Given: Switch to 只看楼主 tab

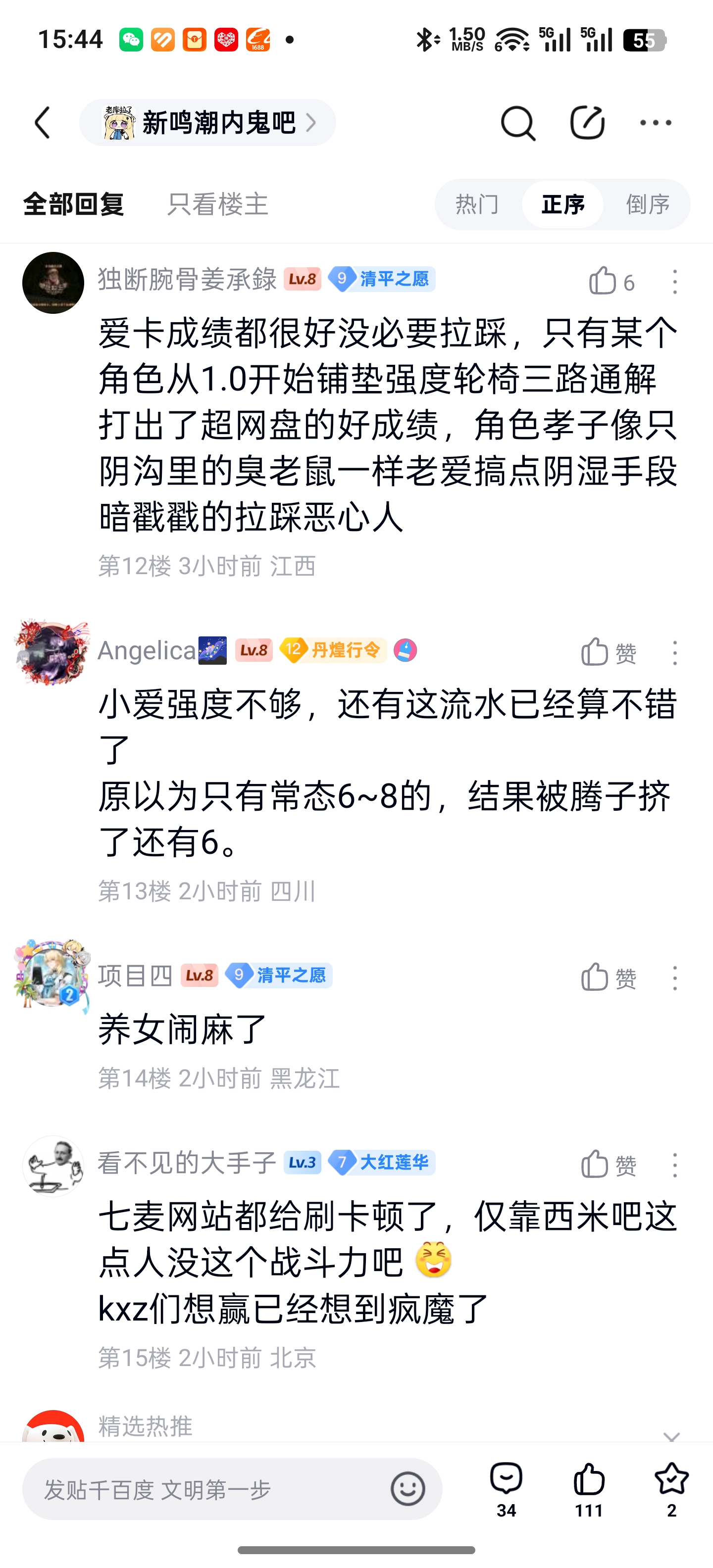Looking at the screenshot, I should click(x=218, y=204).
